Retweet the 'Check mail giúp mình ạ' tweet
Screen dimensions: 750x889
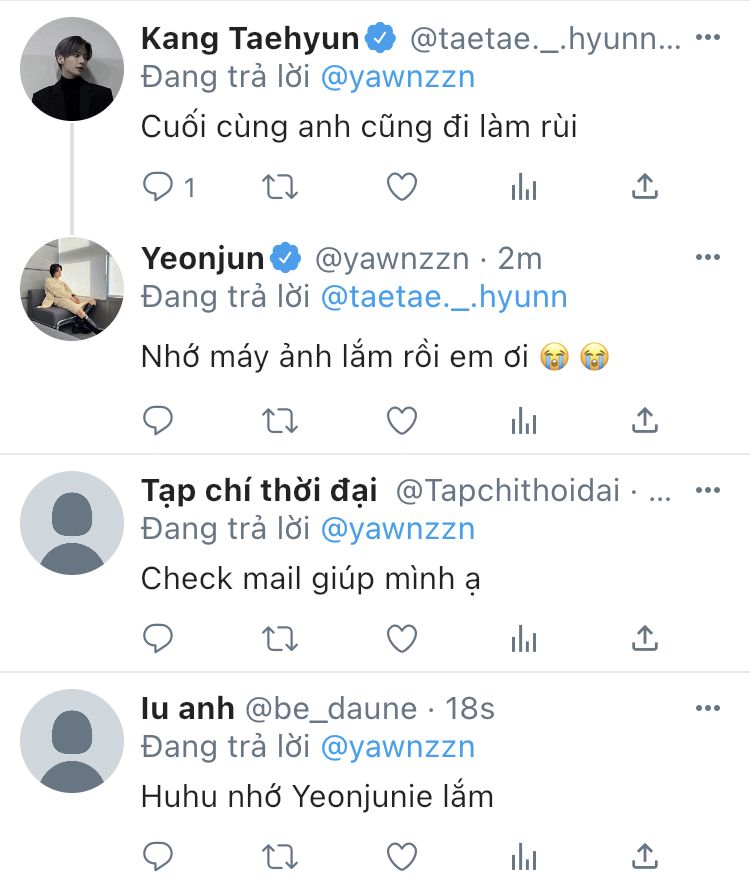[280, 637]
